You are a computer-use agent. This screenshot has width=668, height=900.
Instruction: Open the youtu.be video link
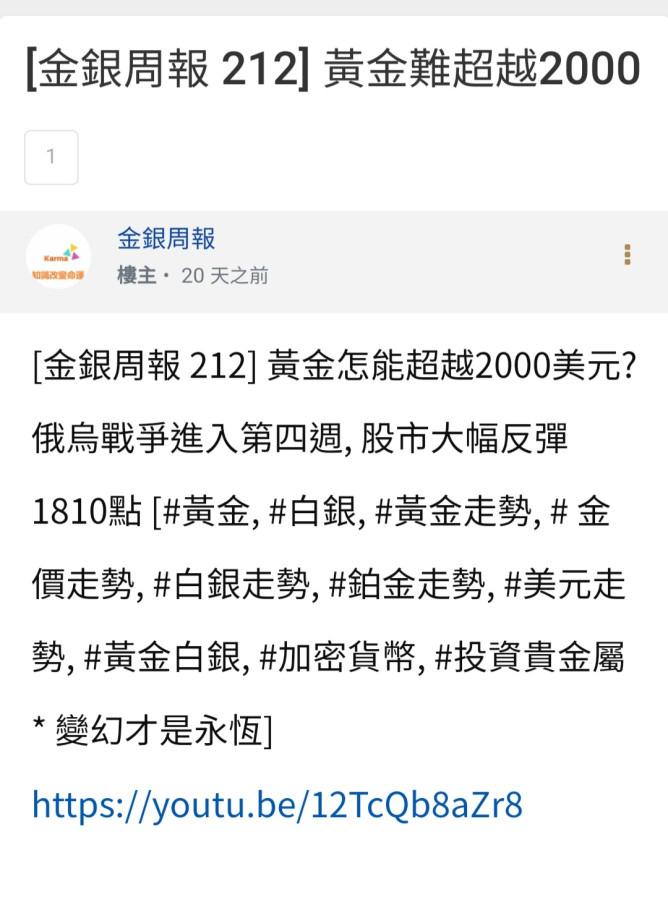pyautogui.click(x=277, y=804)
